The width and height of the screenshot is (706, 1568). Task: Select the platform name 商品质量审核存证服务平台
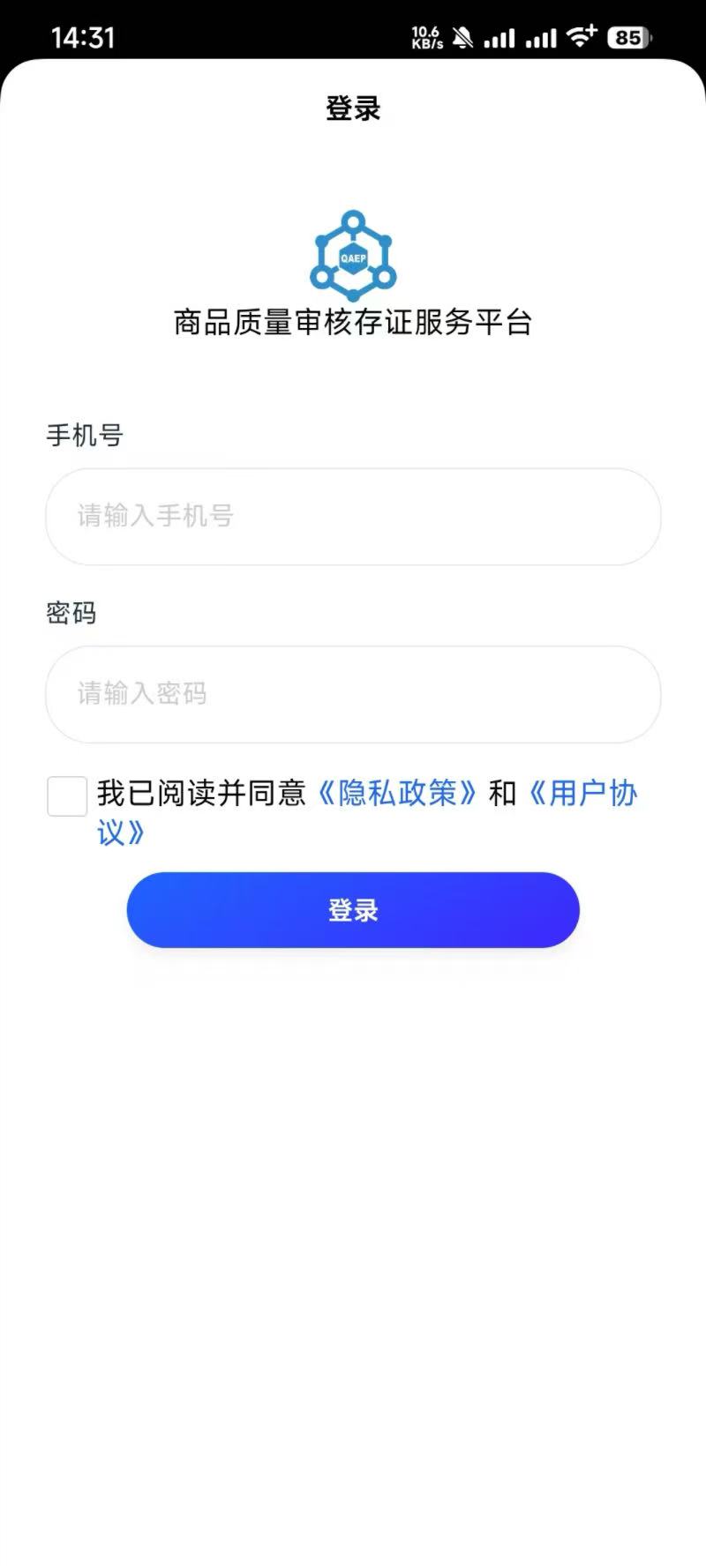[352, 322]
